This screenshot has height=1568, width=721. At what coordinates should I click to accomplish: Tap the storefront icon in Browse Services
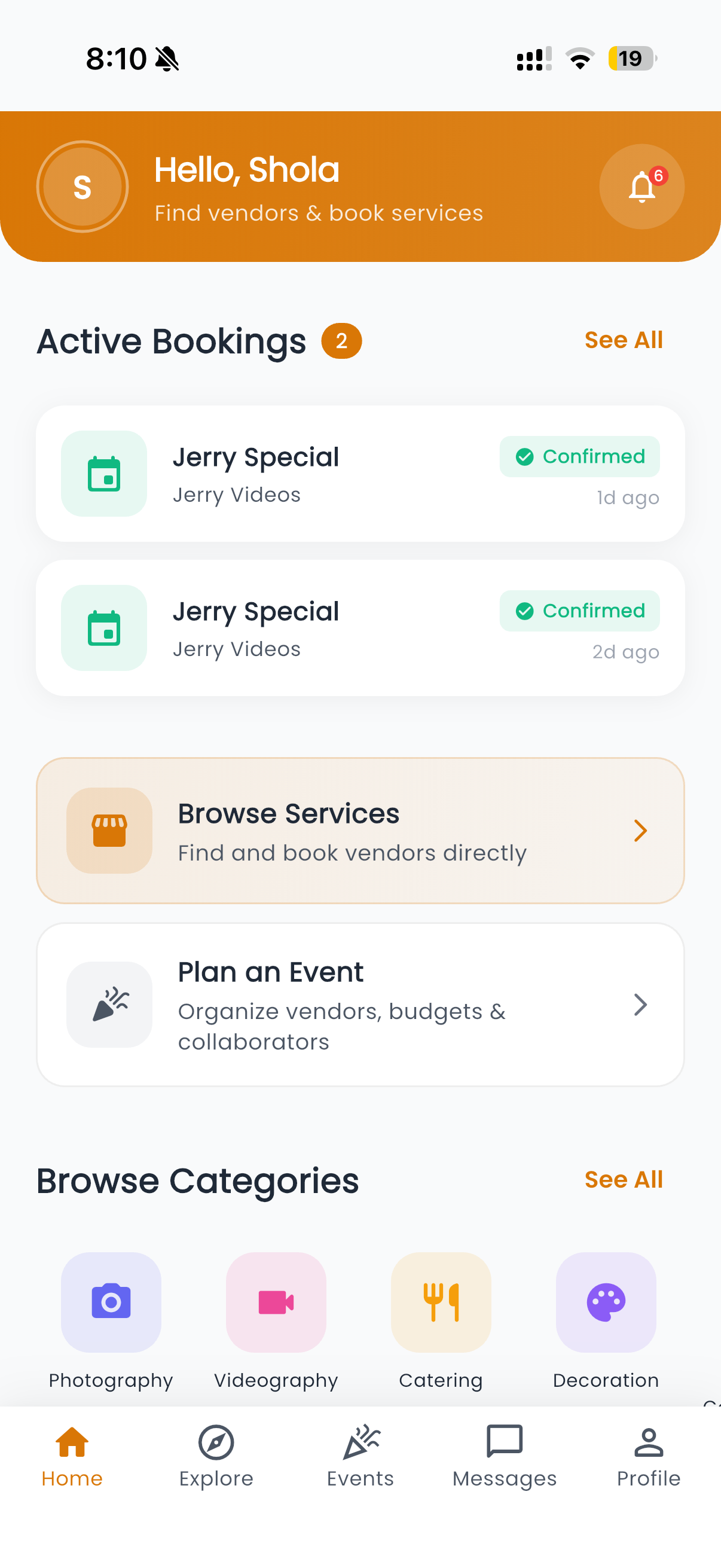pos(109,830)
